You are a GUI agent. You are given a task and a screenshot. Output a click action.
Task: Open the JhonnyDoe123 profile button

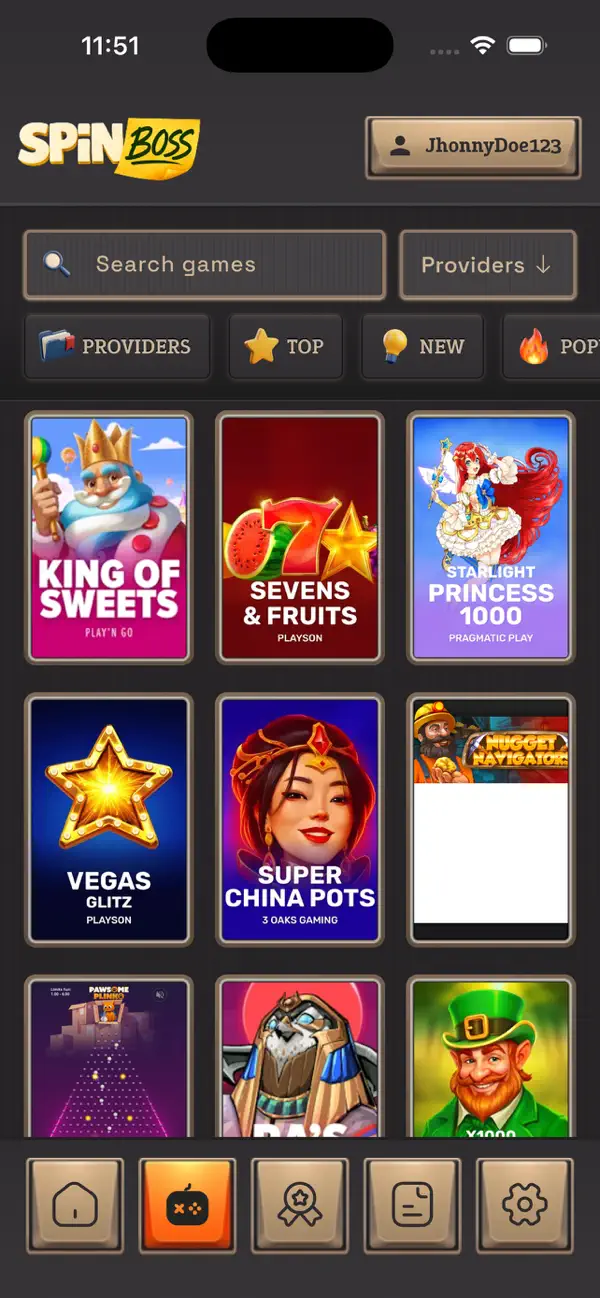pos(473,147)
